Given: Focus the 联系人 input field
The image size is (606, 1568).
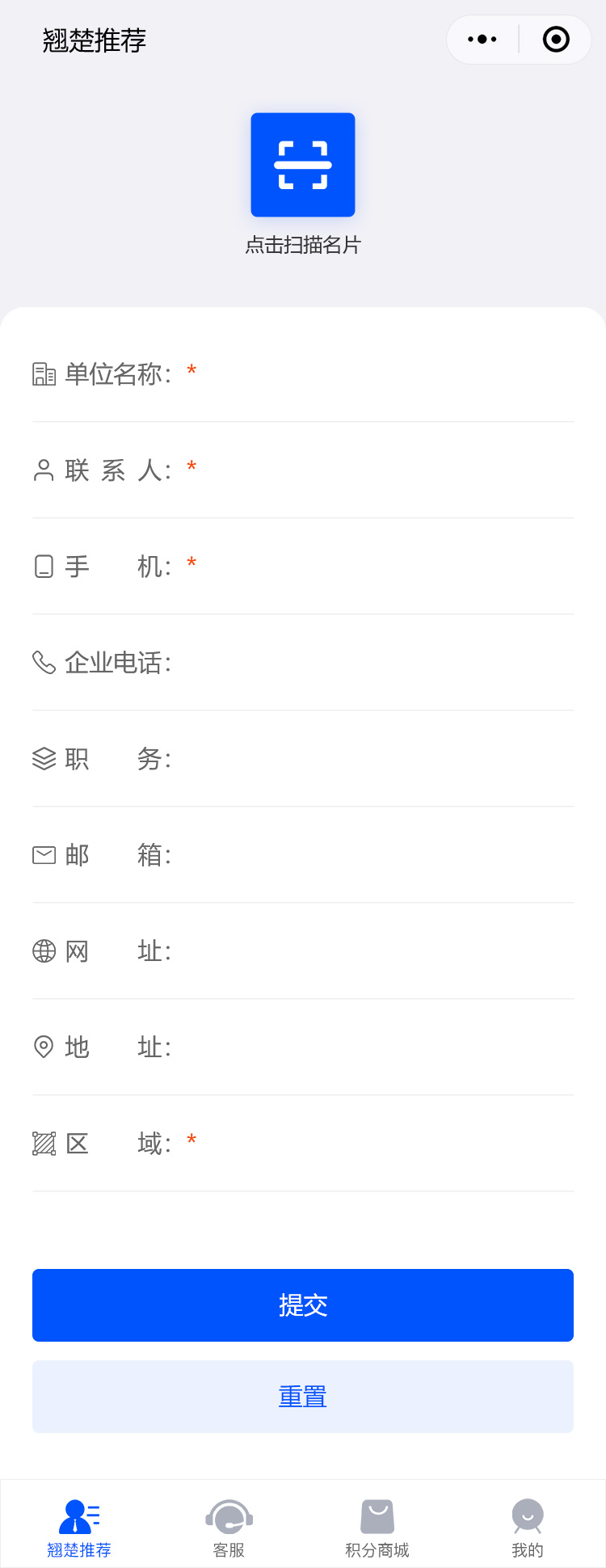Looking at the screenshot, I should pos(384,470).
